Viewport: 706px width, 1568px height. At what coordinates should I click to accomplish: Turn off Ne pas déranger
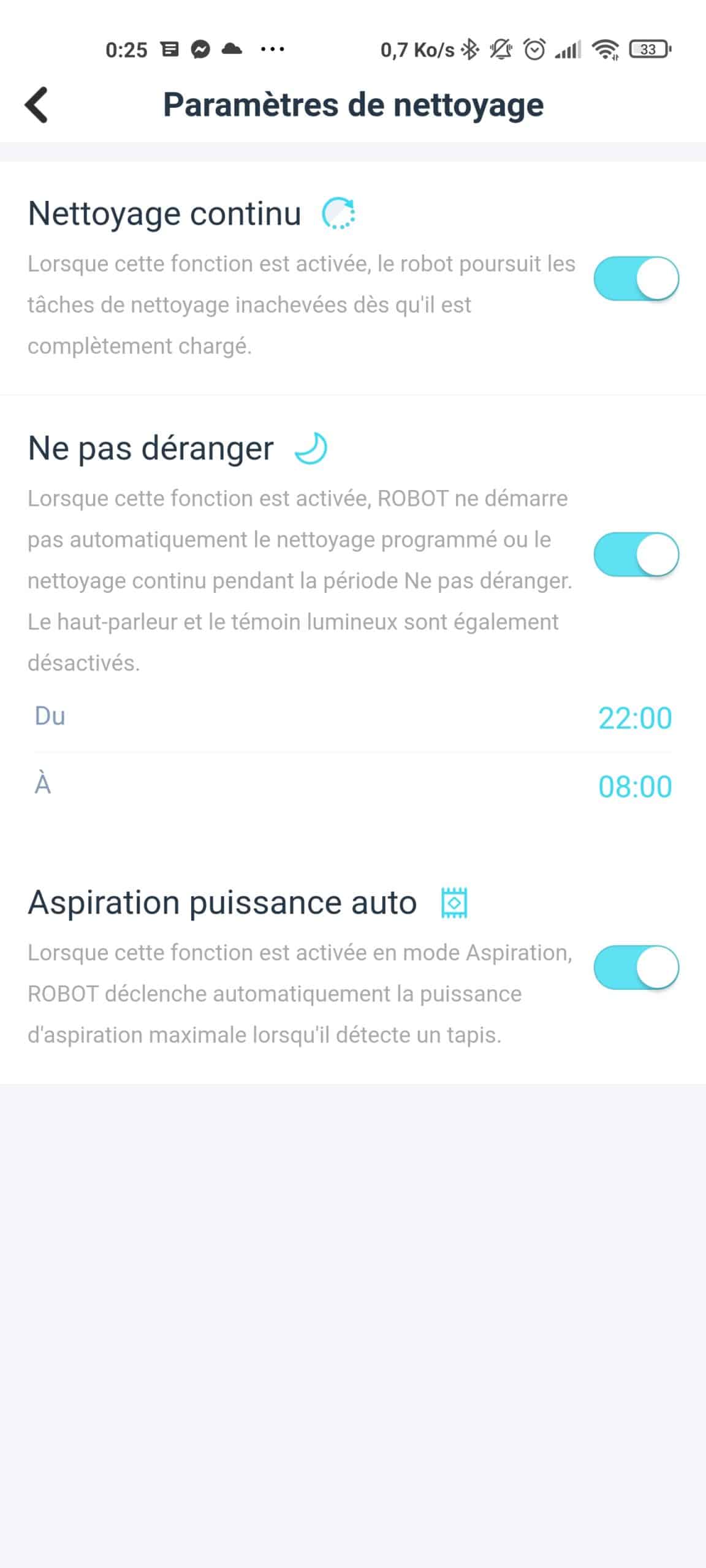tap(636, 554)
